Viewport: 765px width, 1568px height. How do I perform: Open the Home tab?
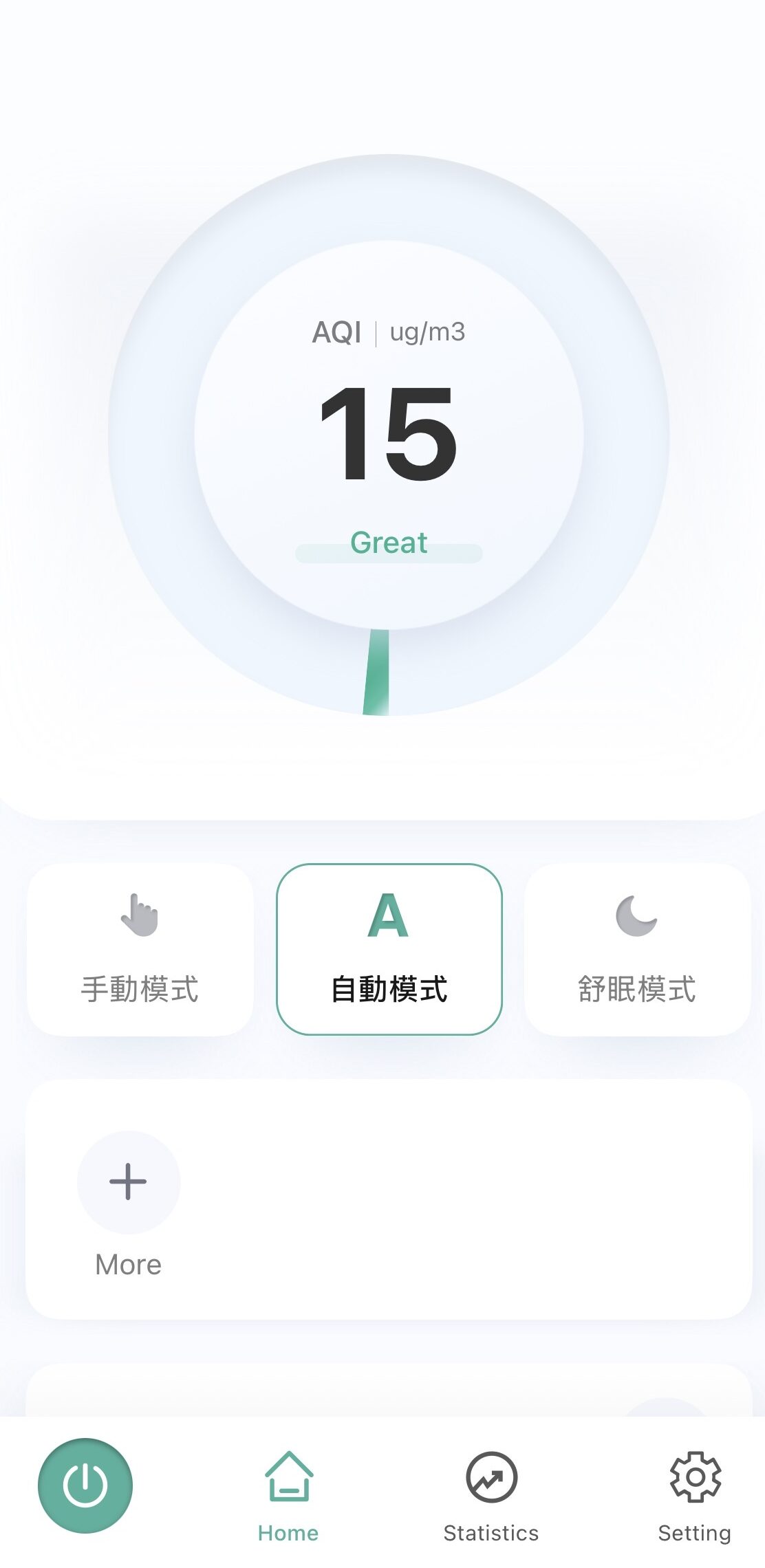coord(288,1496)
